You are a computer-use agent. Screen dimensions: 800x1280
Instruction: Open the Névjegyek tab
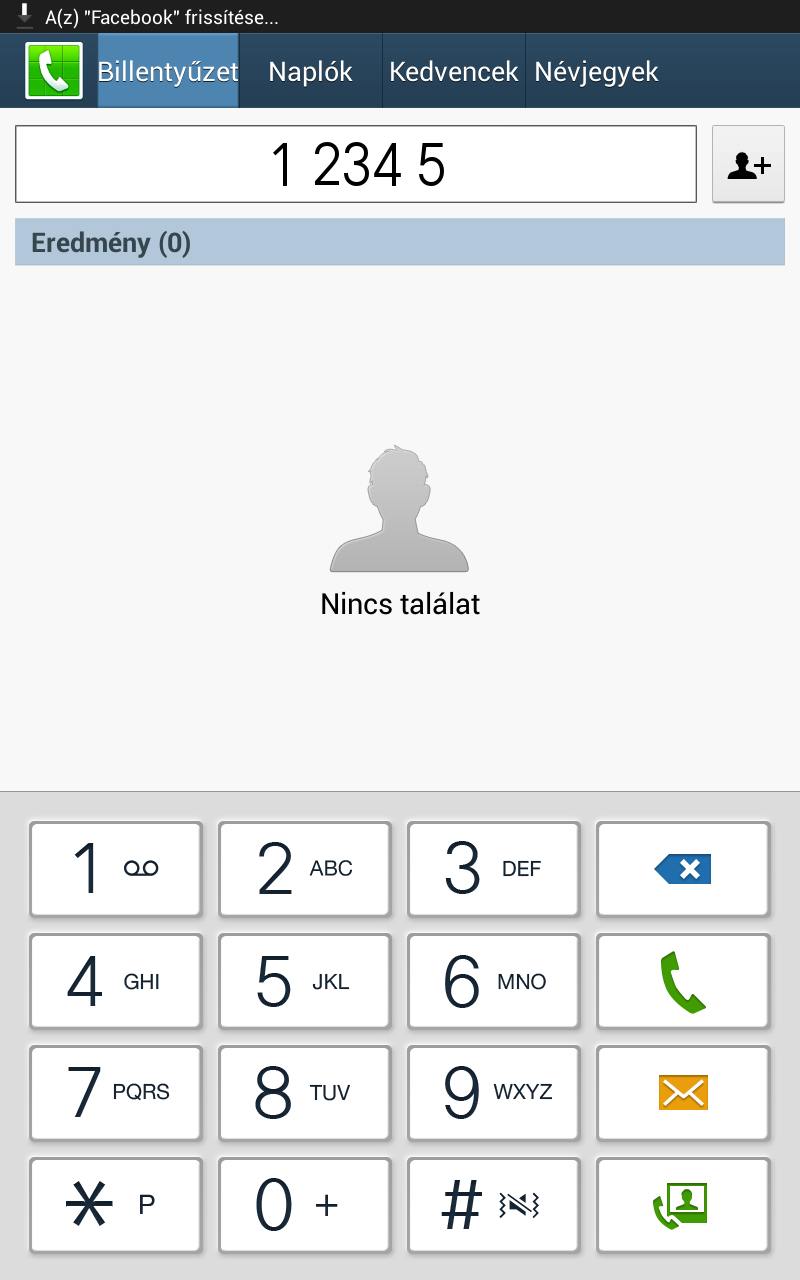point(596,72)
